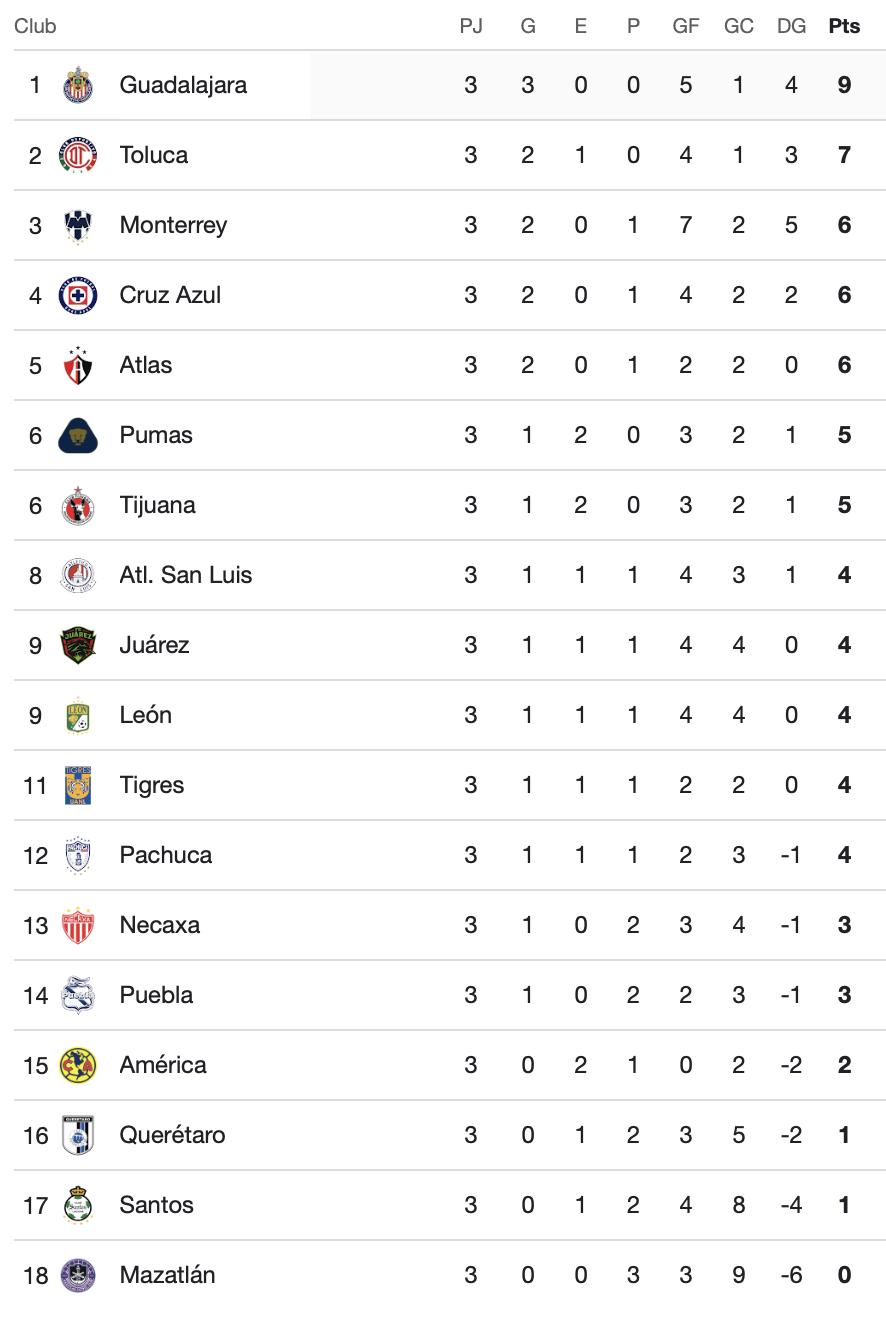Open the Querétaro row

pyautogui.click(x=172, y=1135)
